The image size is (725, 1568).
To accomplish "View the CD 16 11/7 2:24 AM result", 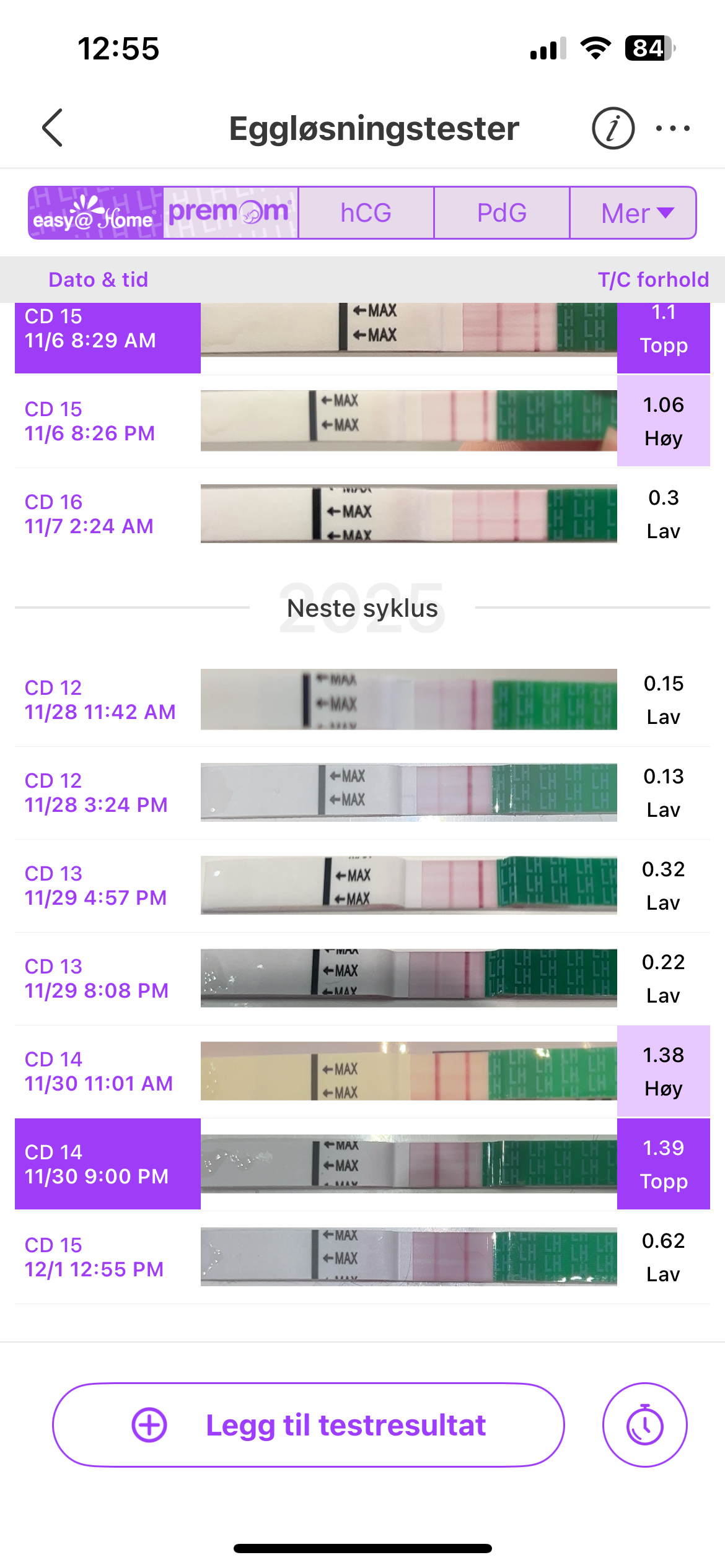I will (x=362, y=514).
